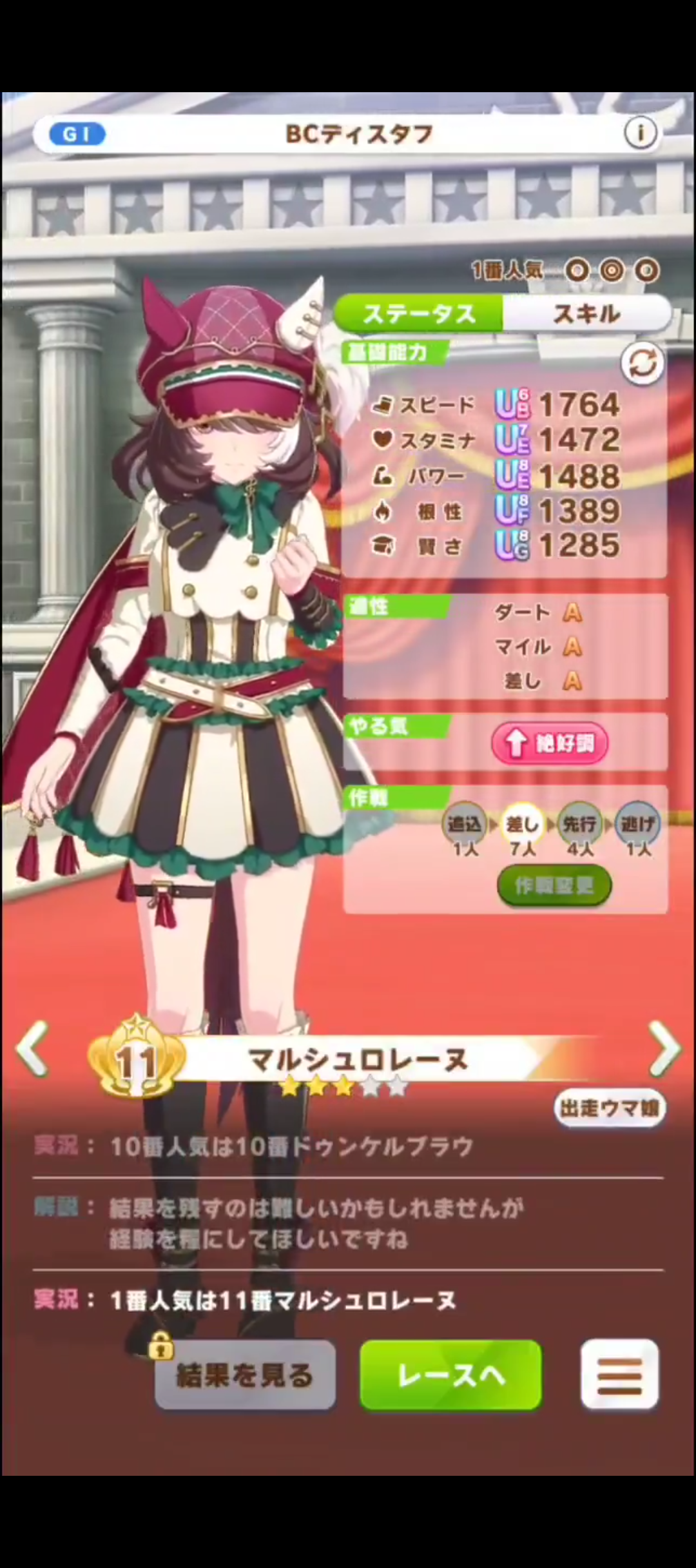696x1568 pixels.
Task: Tap the locked 結果を見る button
Action: 245,1375
